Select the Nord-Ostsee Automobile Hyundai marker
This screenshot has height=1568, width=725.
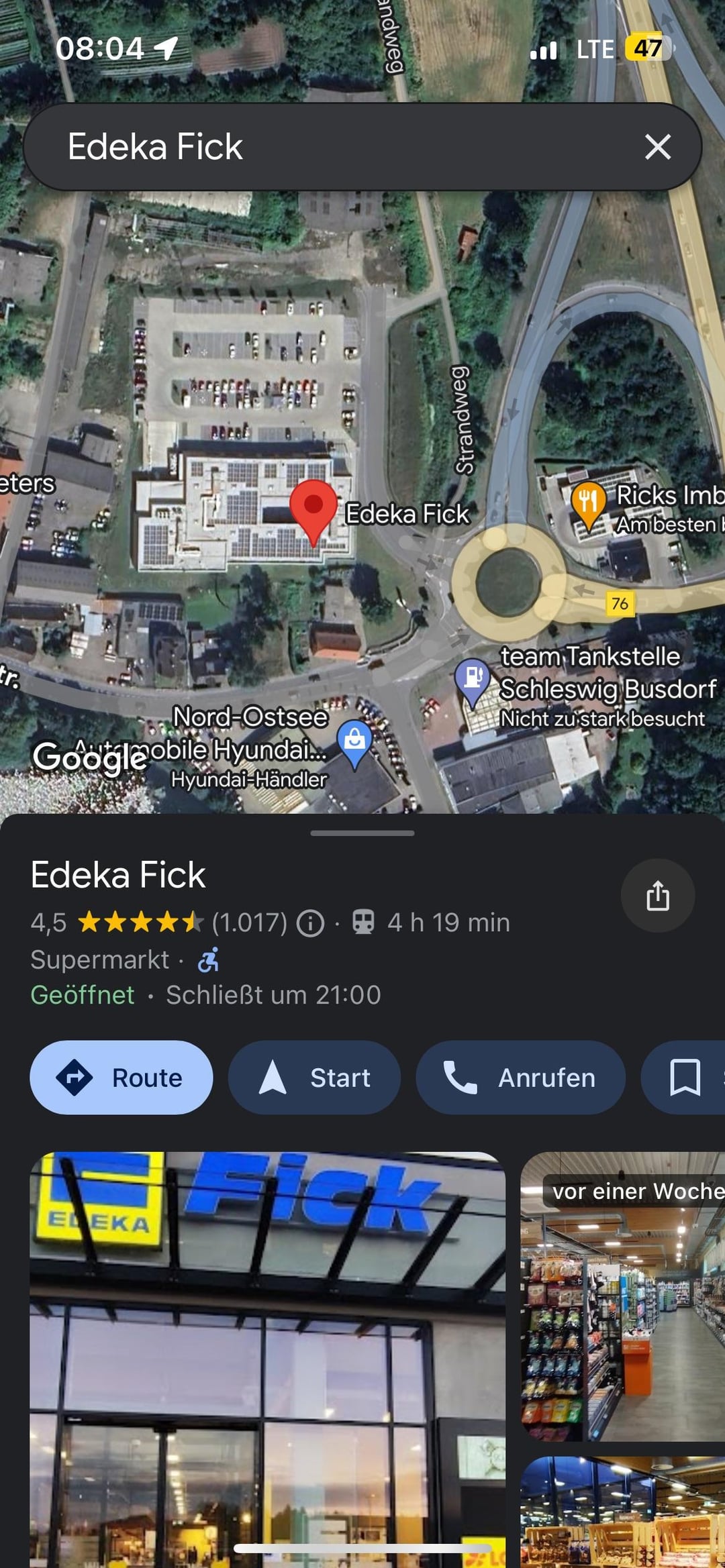click(x=354, y=741)
